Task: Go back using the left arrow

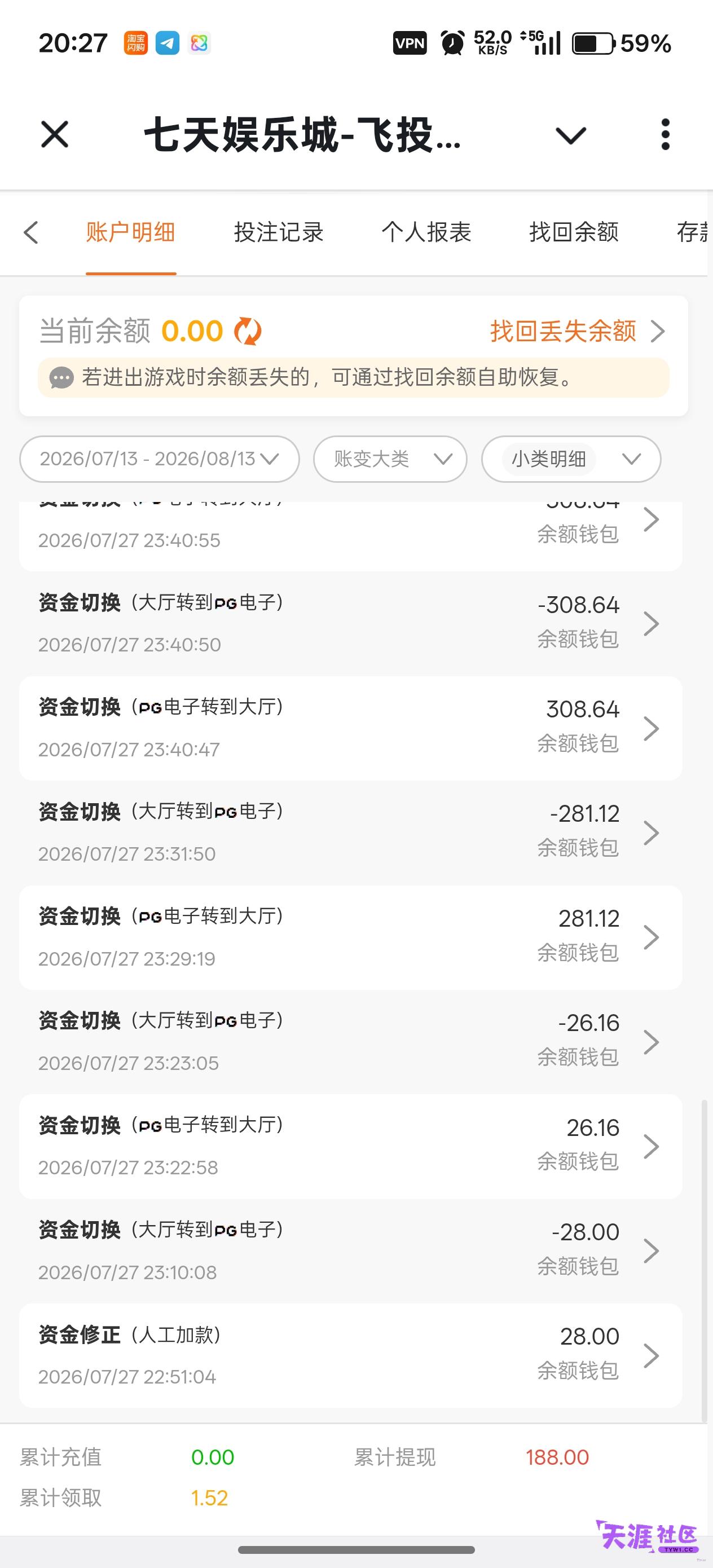Action: coord(31,232)
